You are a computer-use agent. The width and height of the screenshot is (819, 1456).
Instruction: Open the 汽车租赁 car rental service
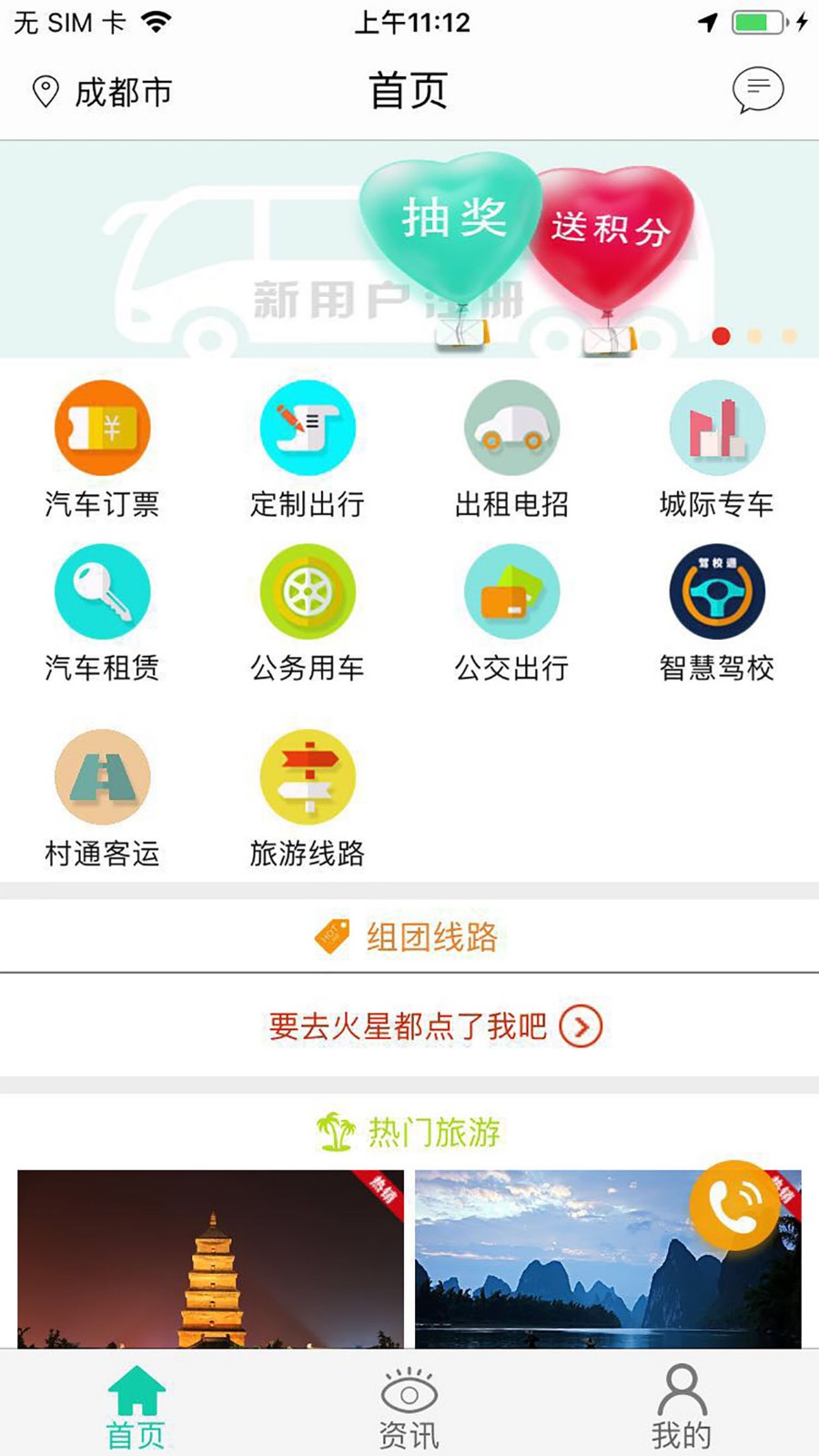[x=102, y=591]
